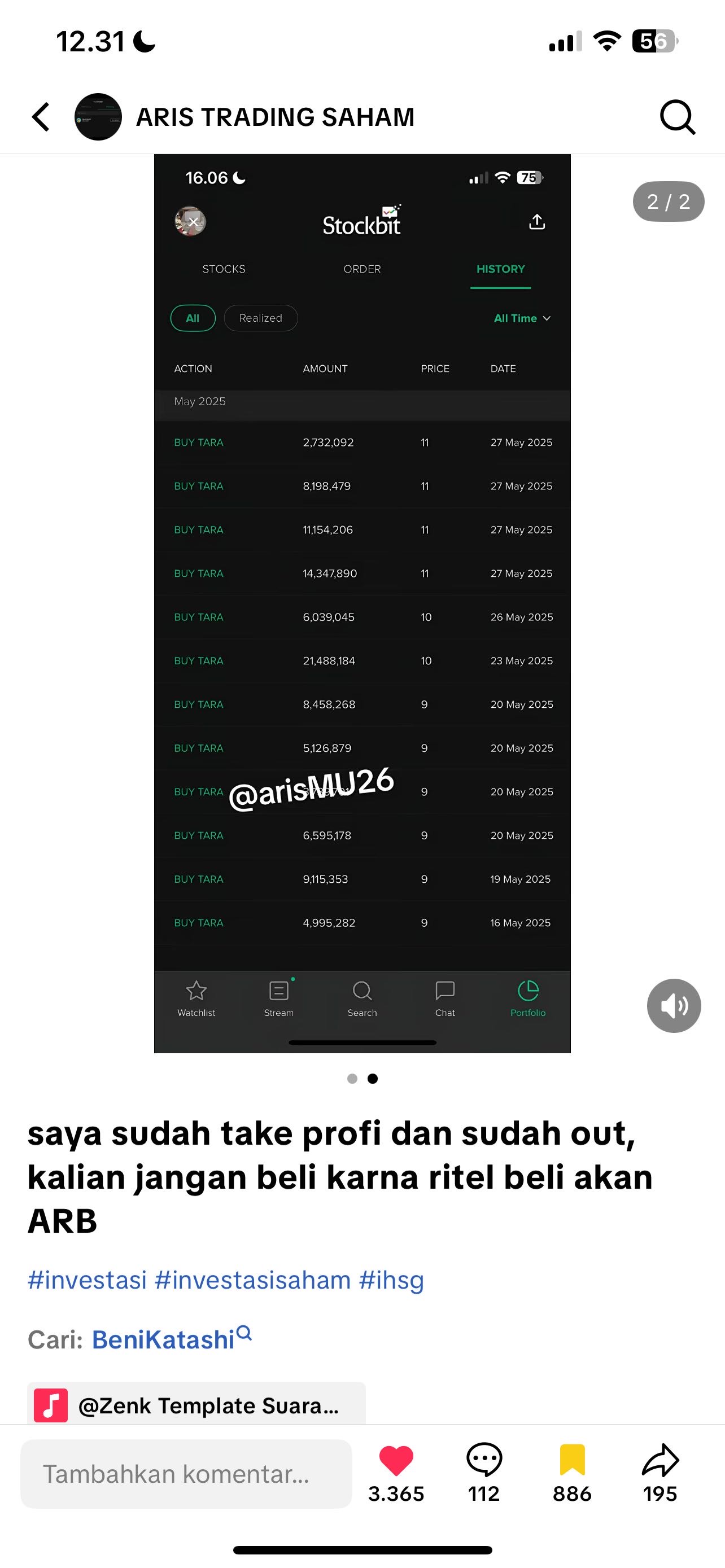Screen dimensions: 725x1568
Task: Search for BeniKatashi suggestion
Action: pyautogui.click(x=163, y=1339)
